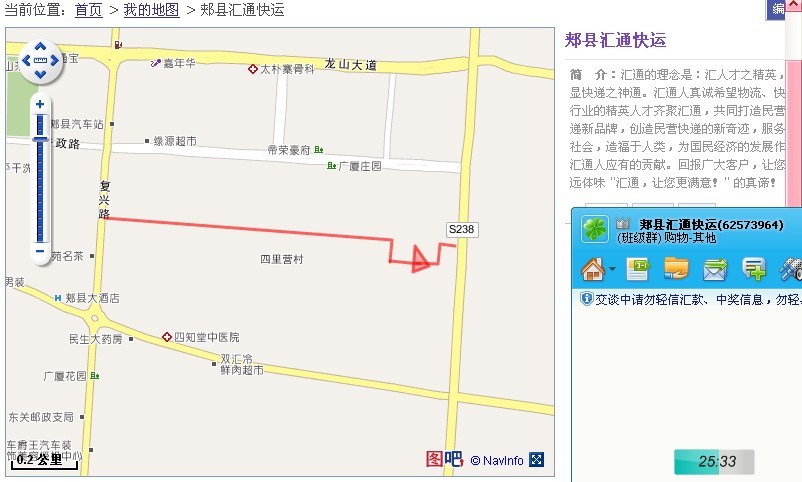This screenshot has width=802, height=482.
Task: Open the group home house icon
Action: click(593, 268)
